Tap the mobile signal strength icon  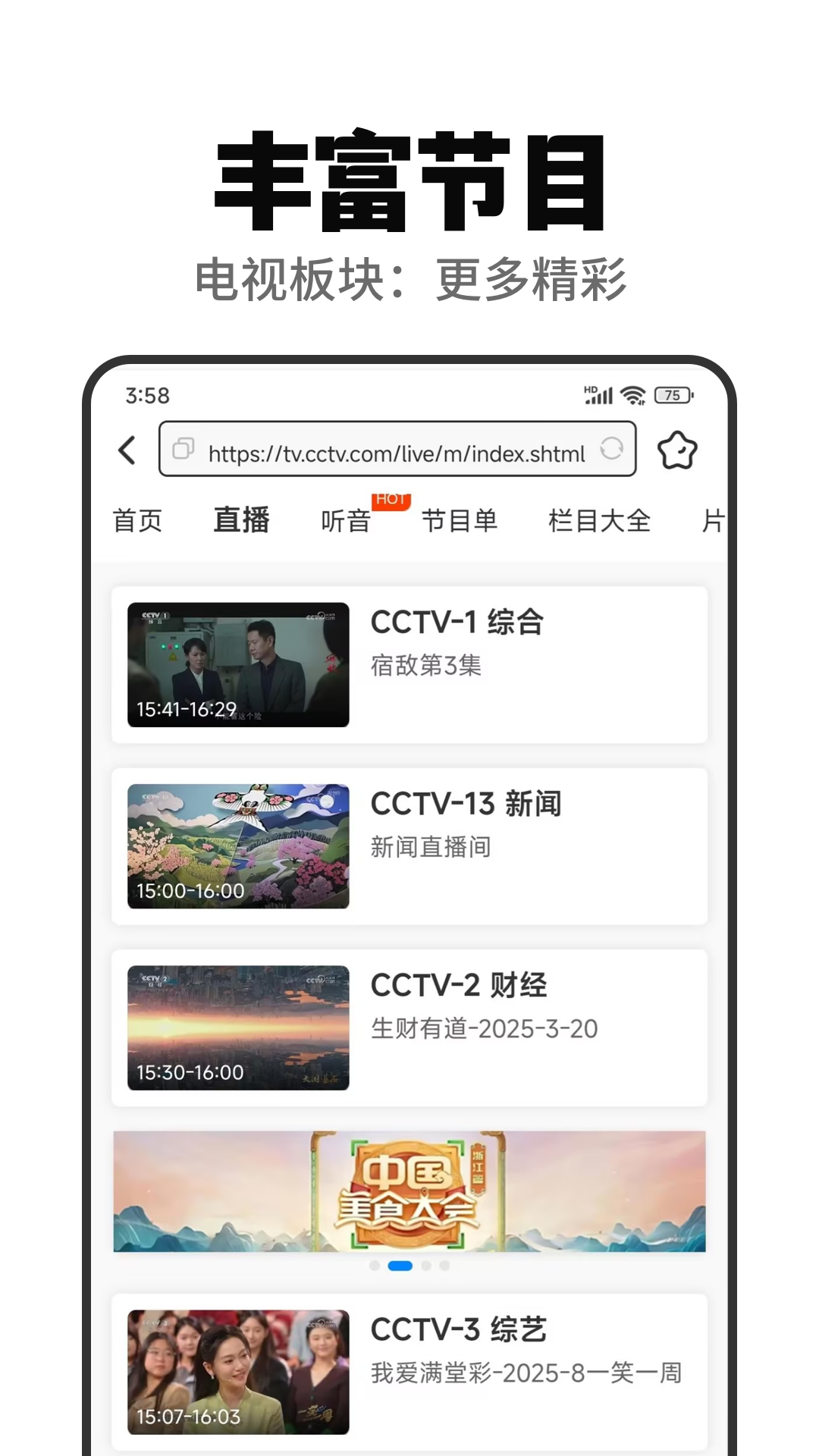click(598, 395)
